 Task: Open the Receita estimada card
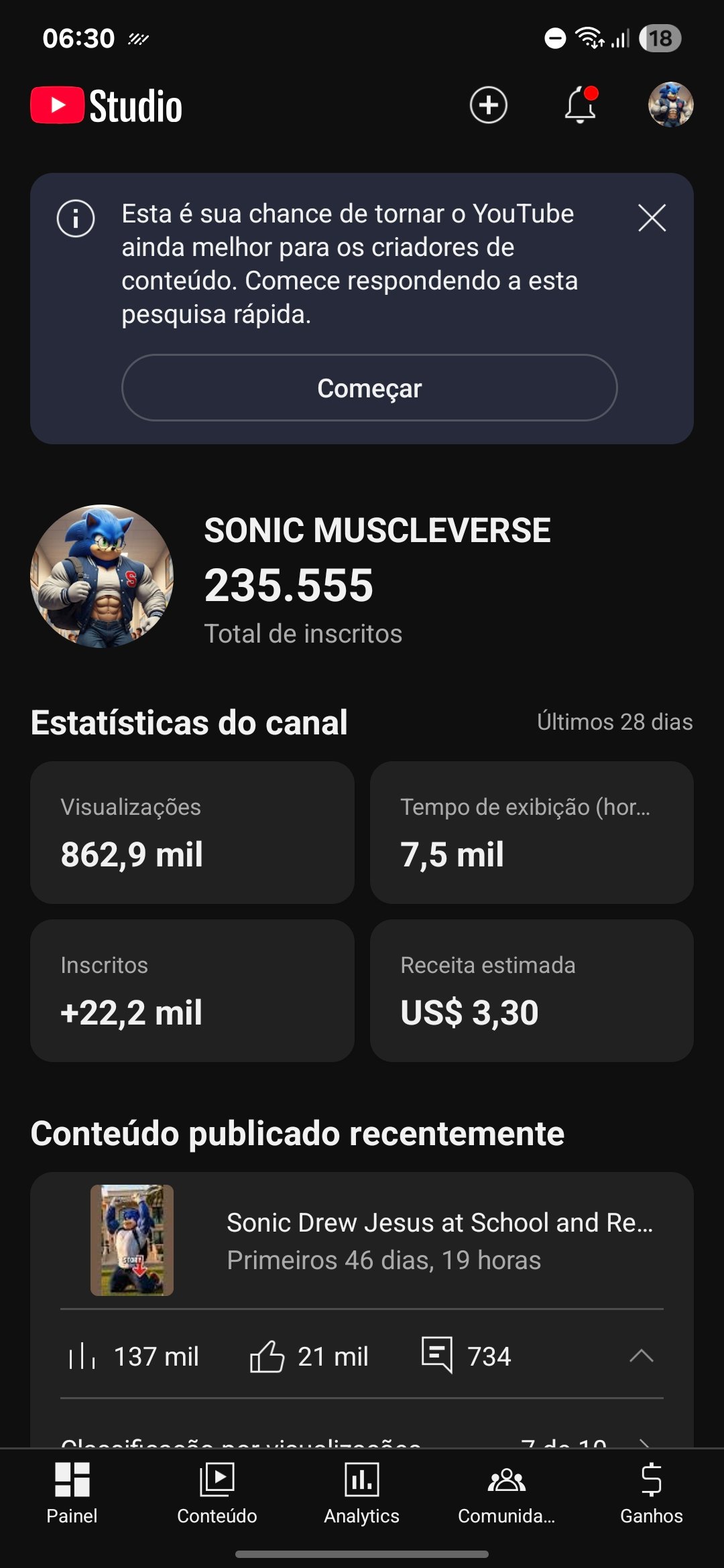(x=532, y=990)
